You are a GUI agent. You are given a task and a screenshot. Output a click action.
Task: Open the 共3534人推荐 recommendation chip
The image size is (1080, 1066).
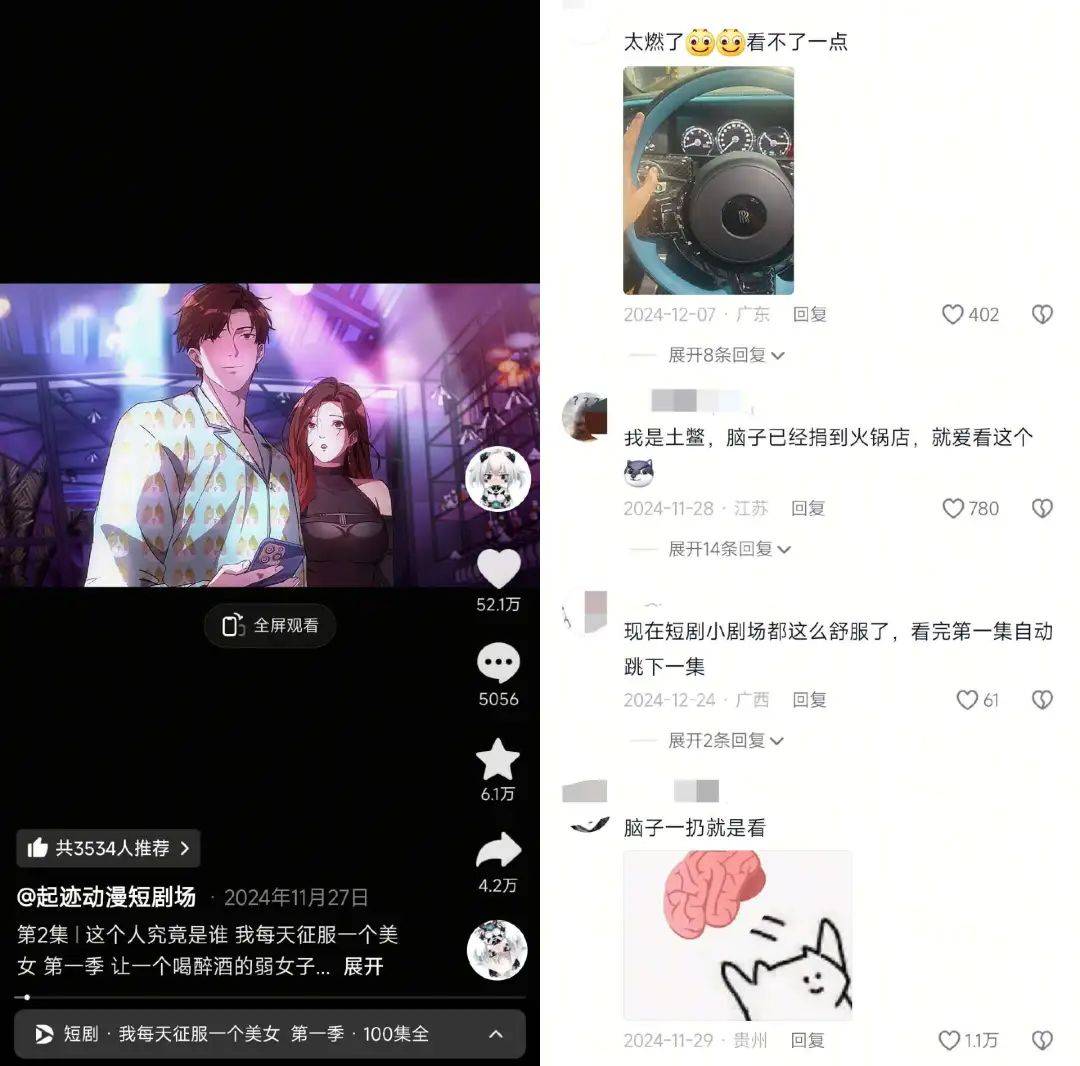point(109,848)
